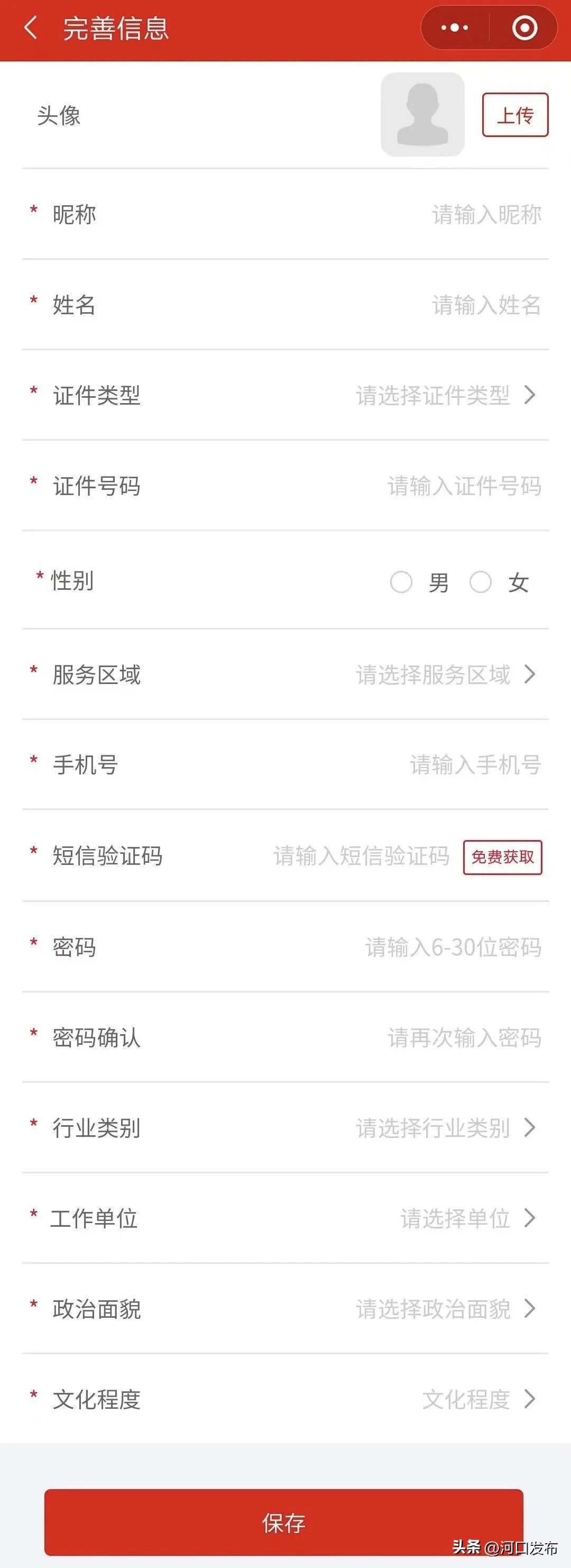Select the 女 gender radio button
Screen dimensions: 571x1568
coord(481,582)
